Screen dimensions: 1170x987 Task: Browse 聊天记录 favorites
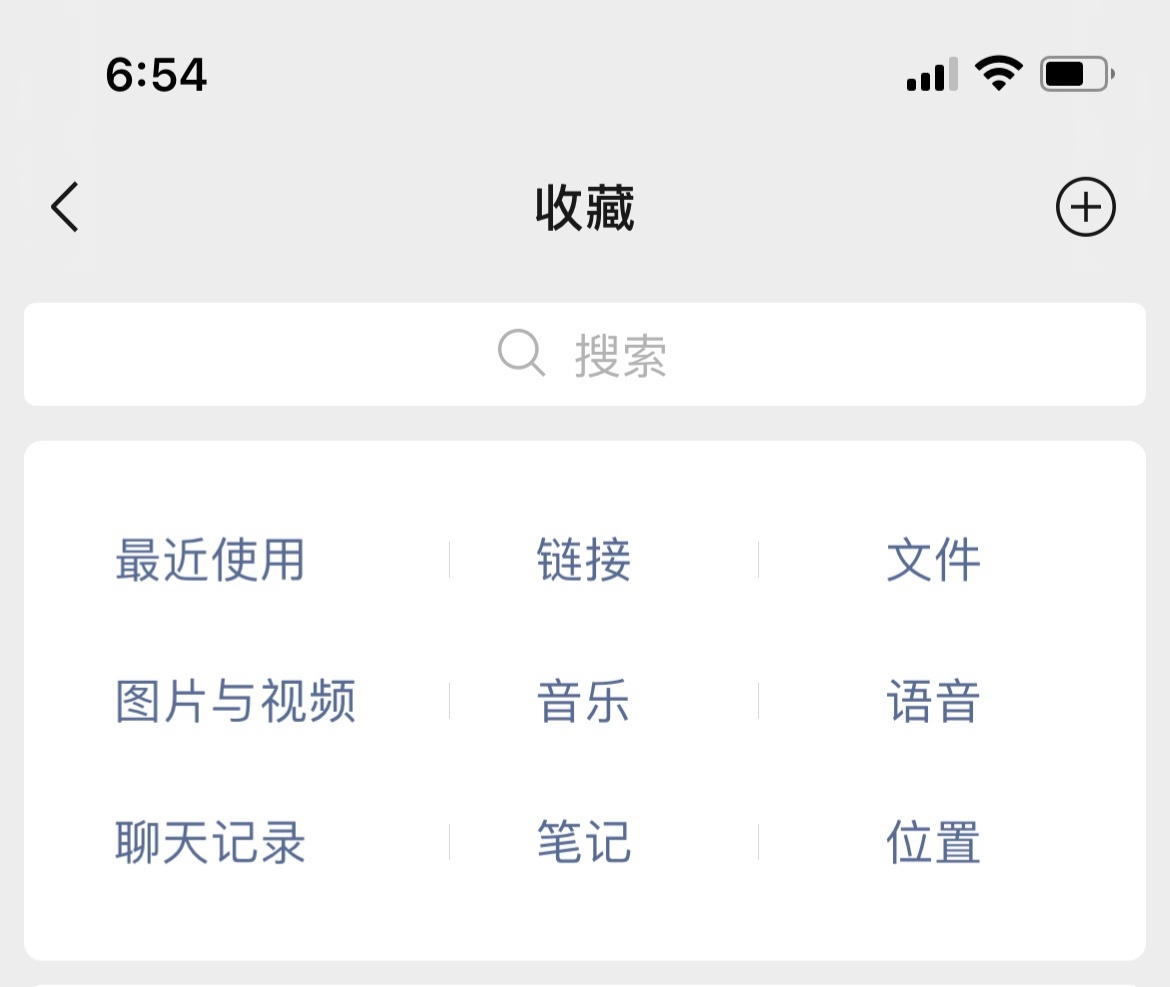210,843
